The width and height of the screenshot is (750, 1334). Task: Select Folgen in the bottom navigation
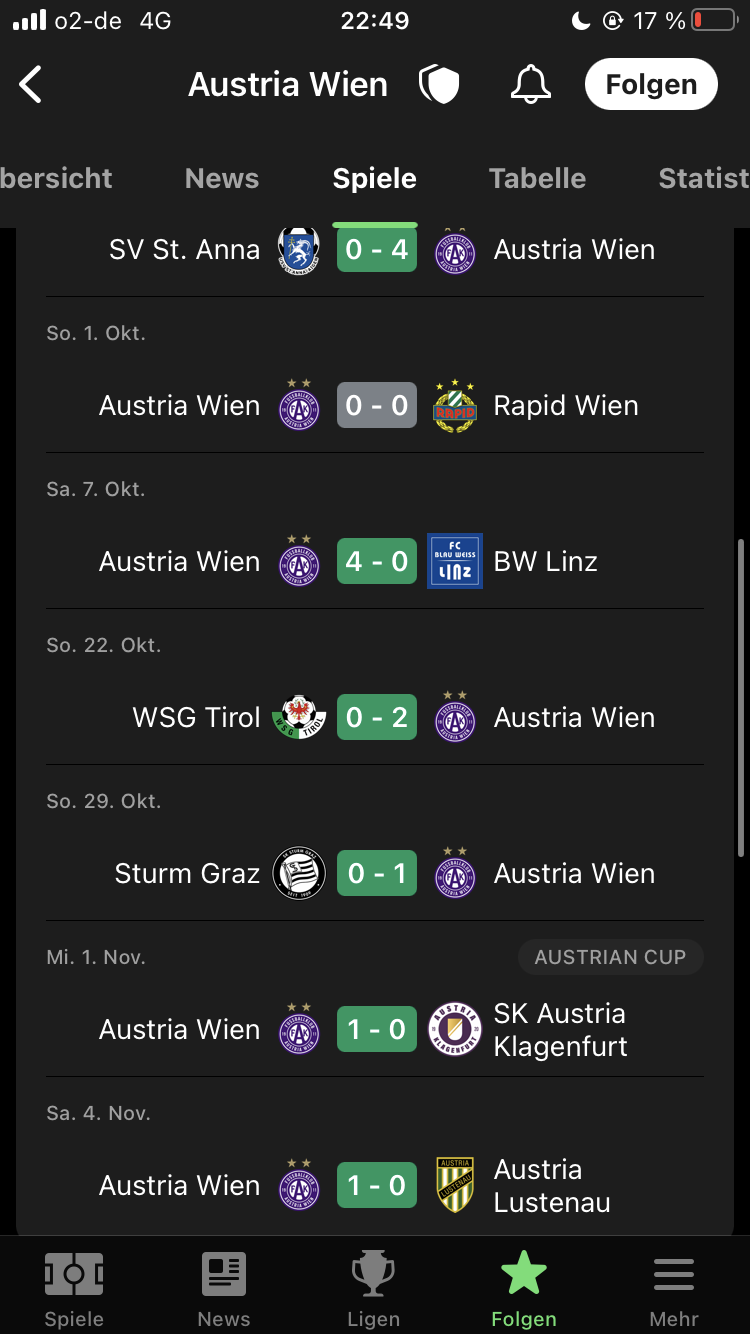(x=524, y=1289)
